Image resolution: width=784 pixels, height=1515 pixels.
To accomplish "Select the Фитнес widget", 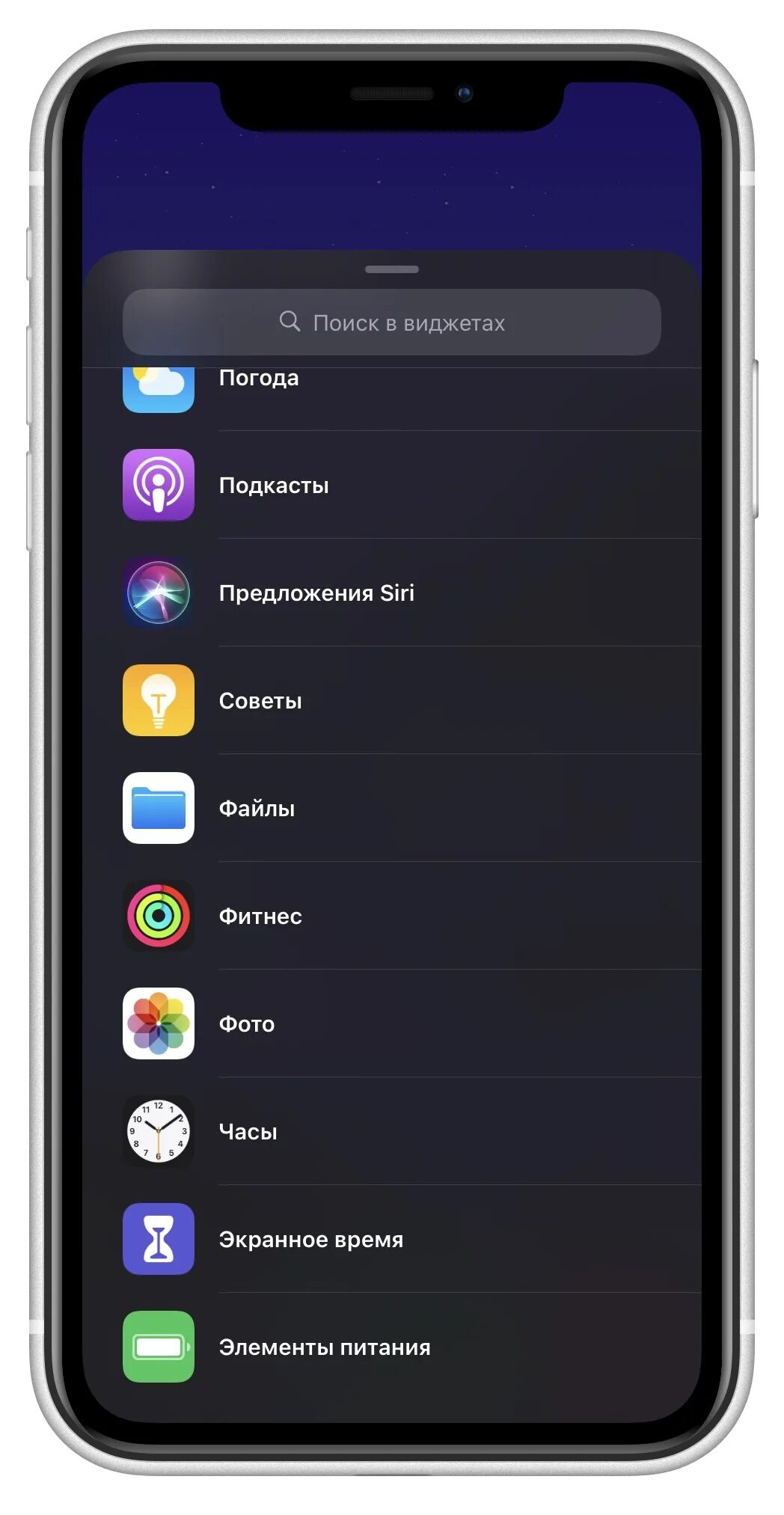I will (391, 916).
